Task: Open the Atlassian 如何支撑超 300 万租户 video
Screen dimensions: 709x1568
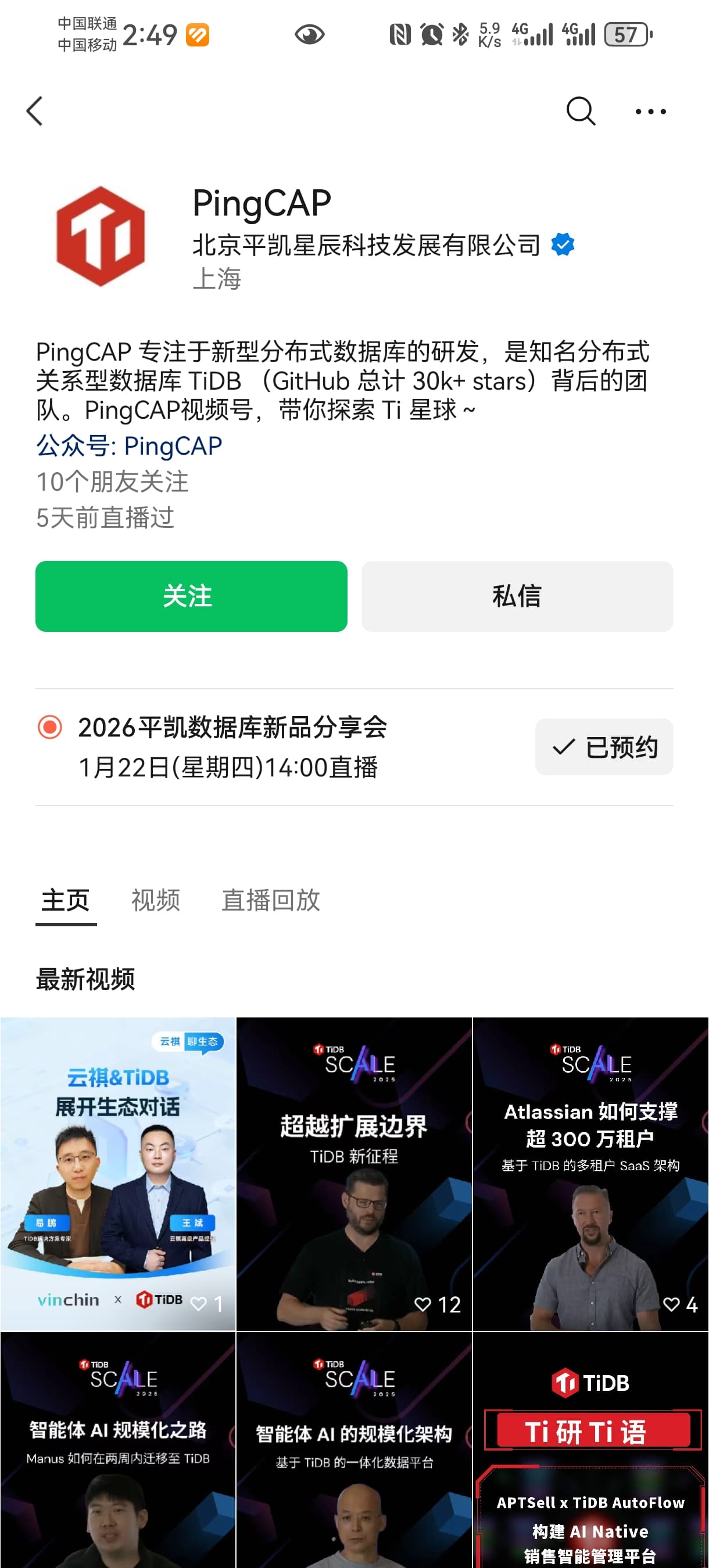Action: 590,1173
